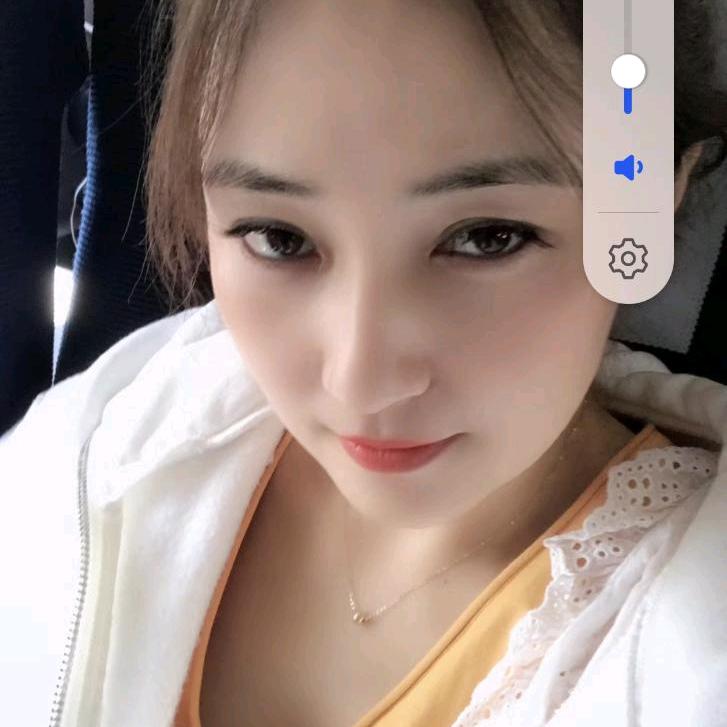Tap the volume slider handle

tap(628, 71)
